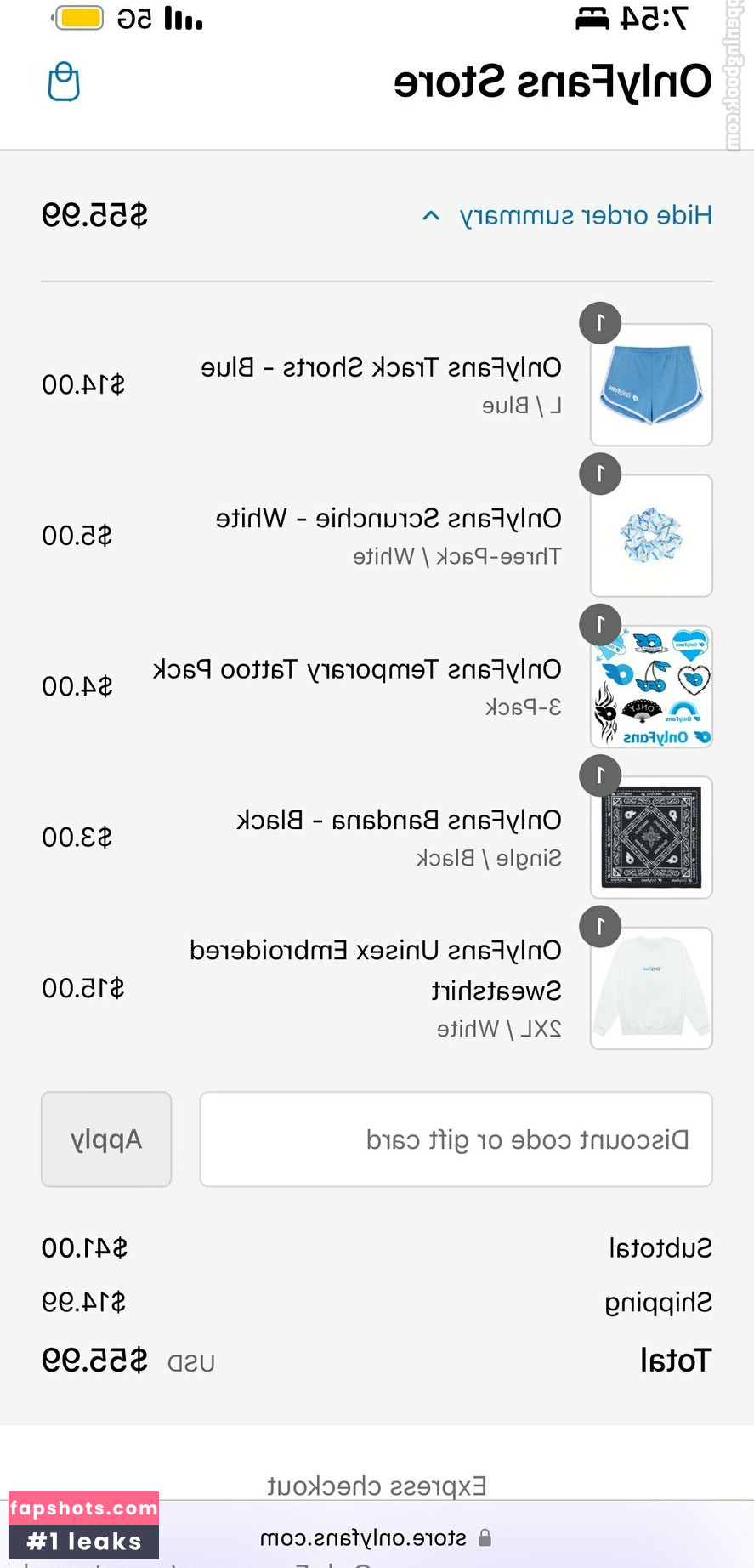Apply the discount code
Screen dimensions: 754x1568
pos(106,1139)
